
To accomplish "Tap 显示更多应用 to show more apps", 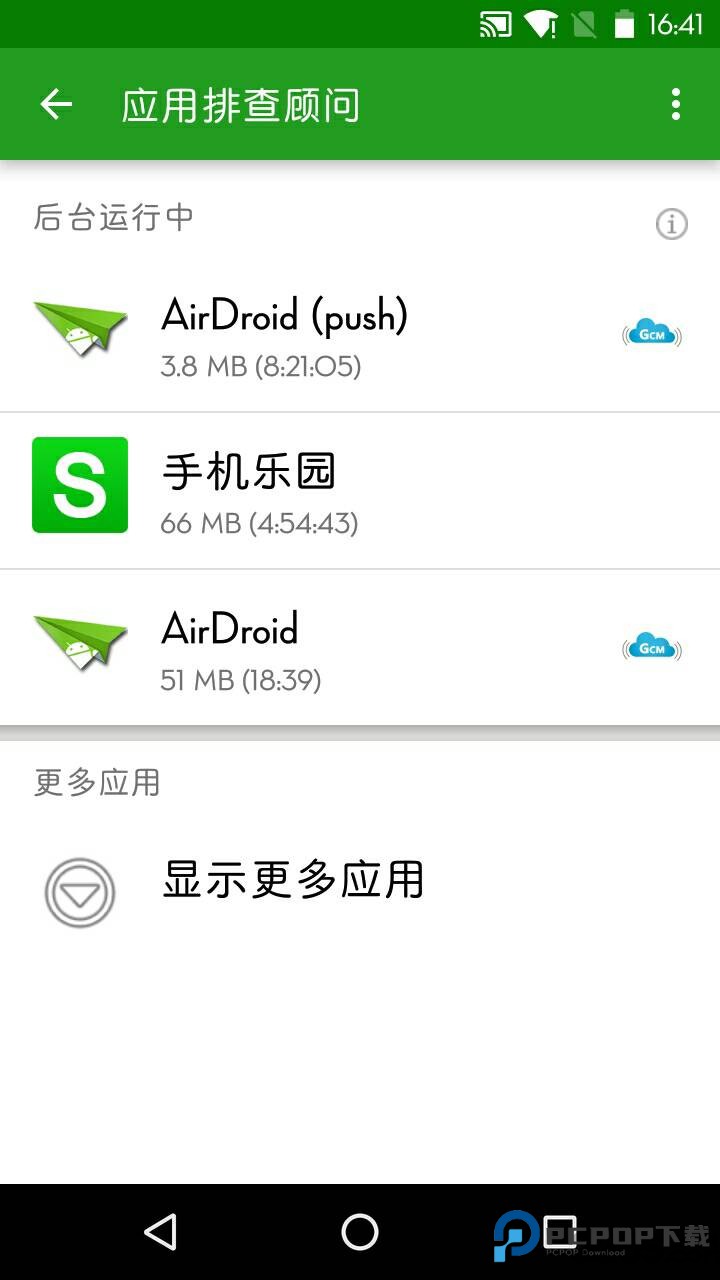I will (292, 882).
